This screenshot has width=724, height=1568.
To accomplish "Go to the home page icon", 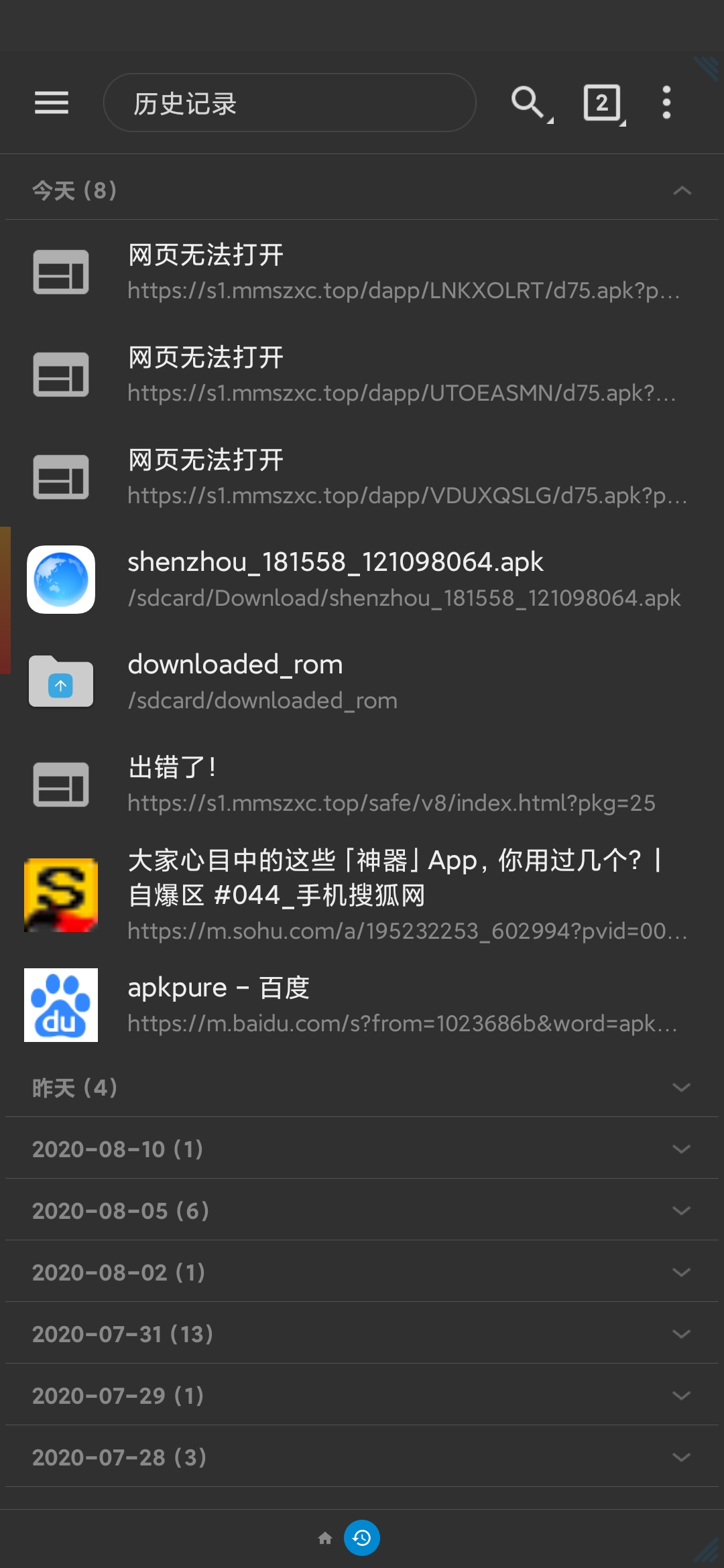I will point(325,1538).
